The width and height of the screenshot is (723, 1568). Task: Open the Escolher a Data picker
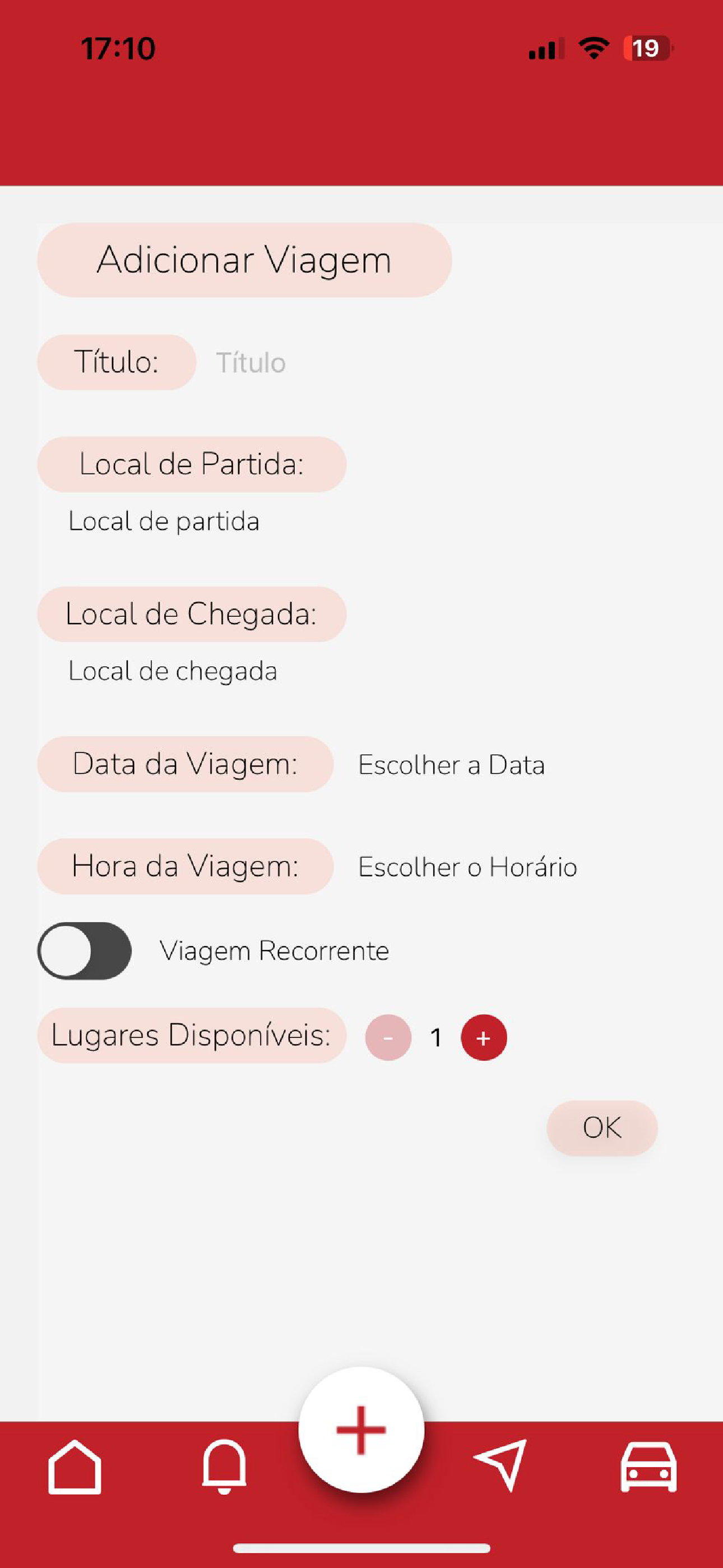click(451, 765)
